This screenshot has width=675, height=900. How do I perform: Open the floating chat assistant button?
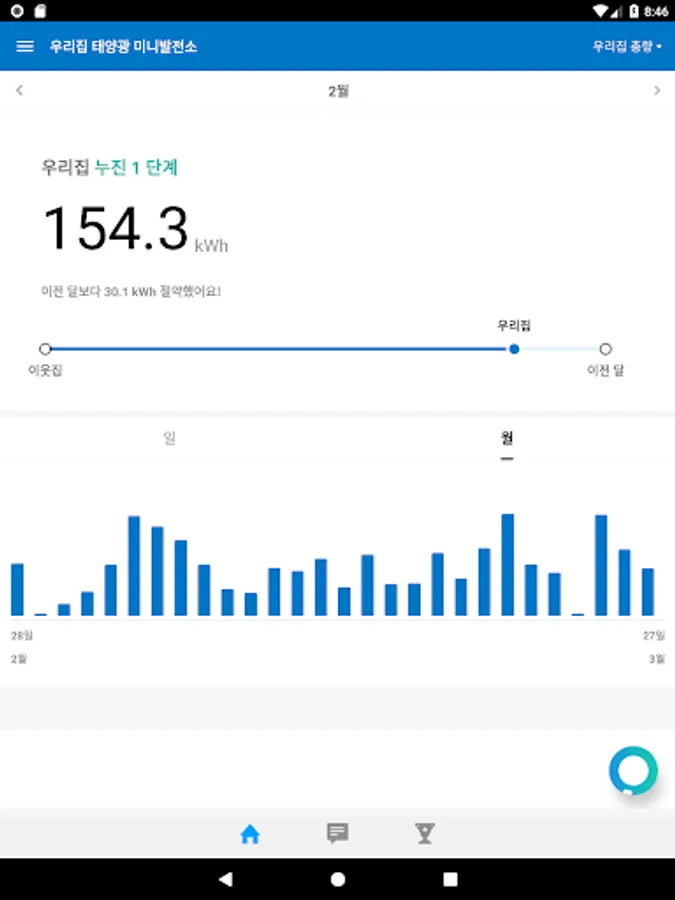pos(633,771)
